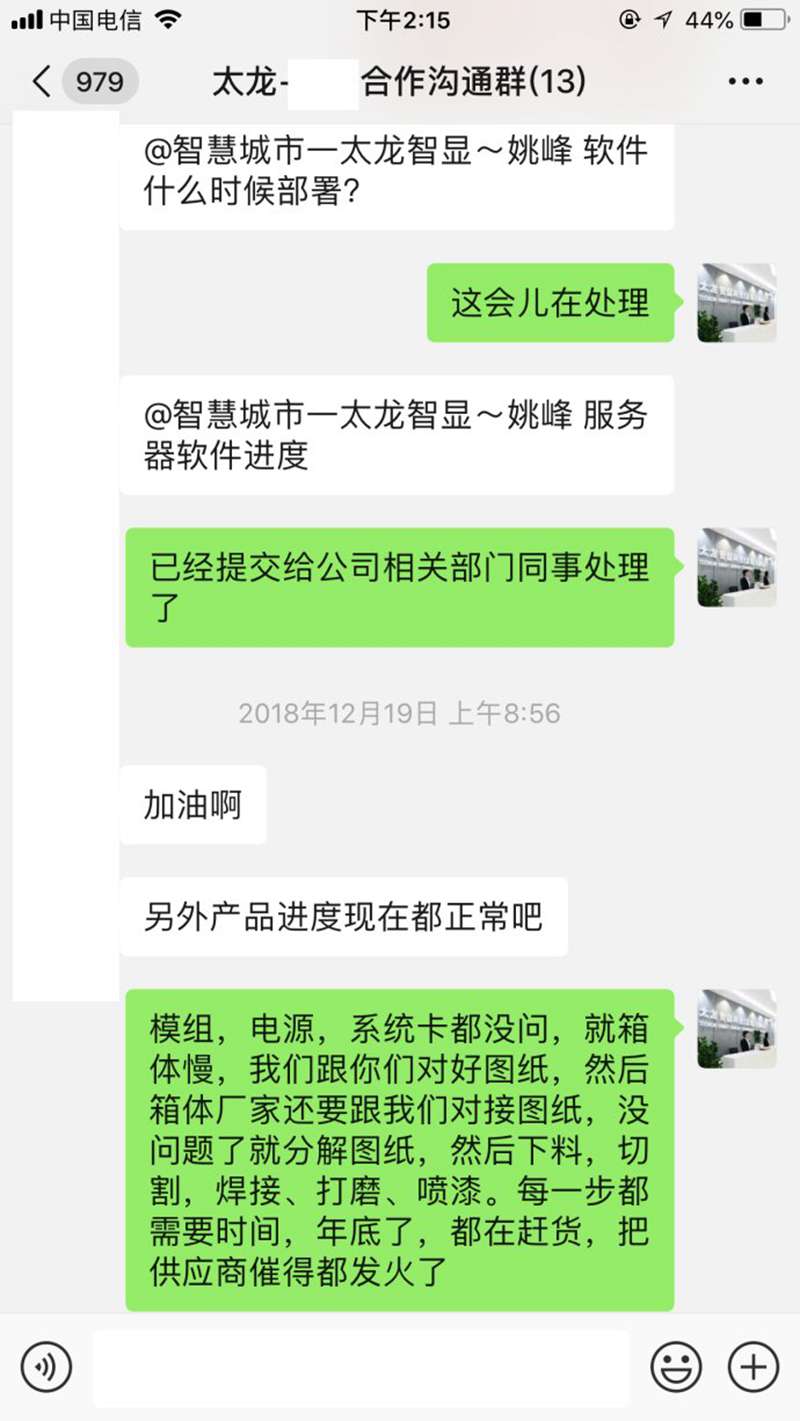Open the emoji picker

678,1366
